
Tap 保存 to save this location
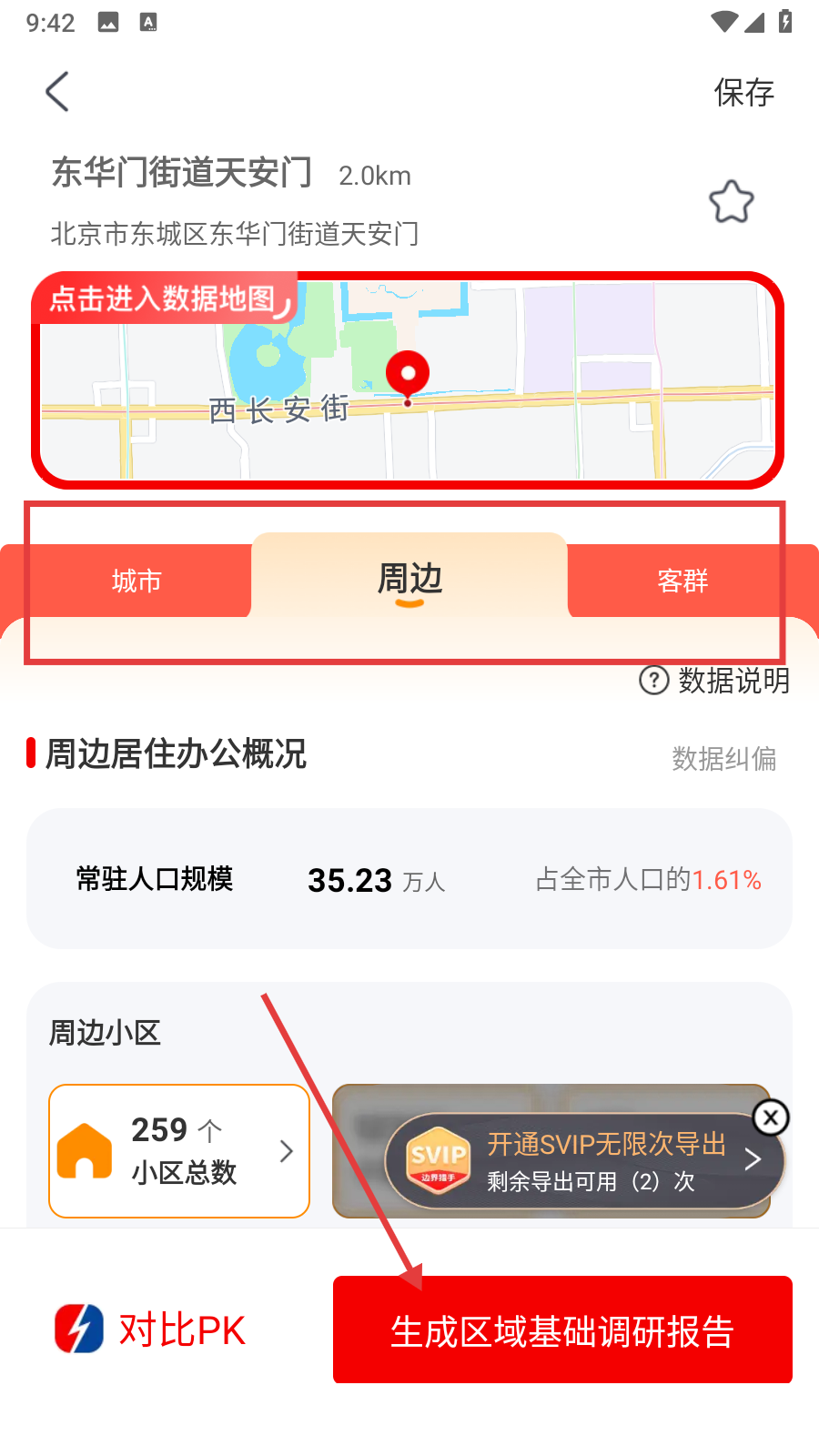click(x=743, y=92)
